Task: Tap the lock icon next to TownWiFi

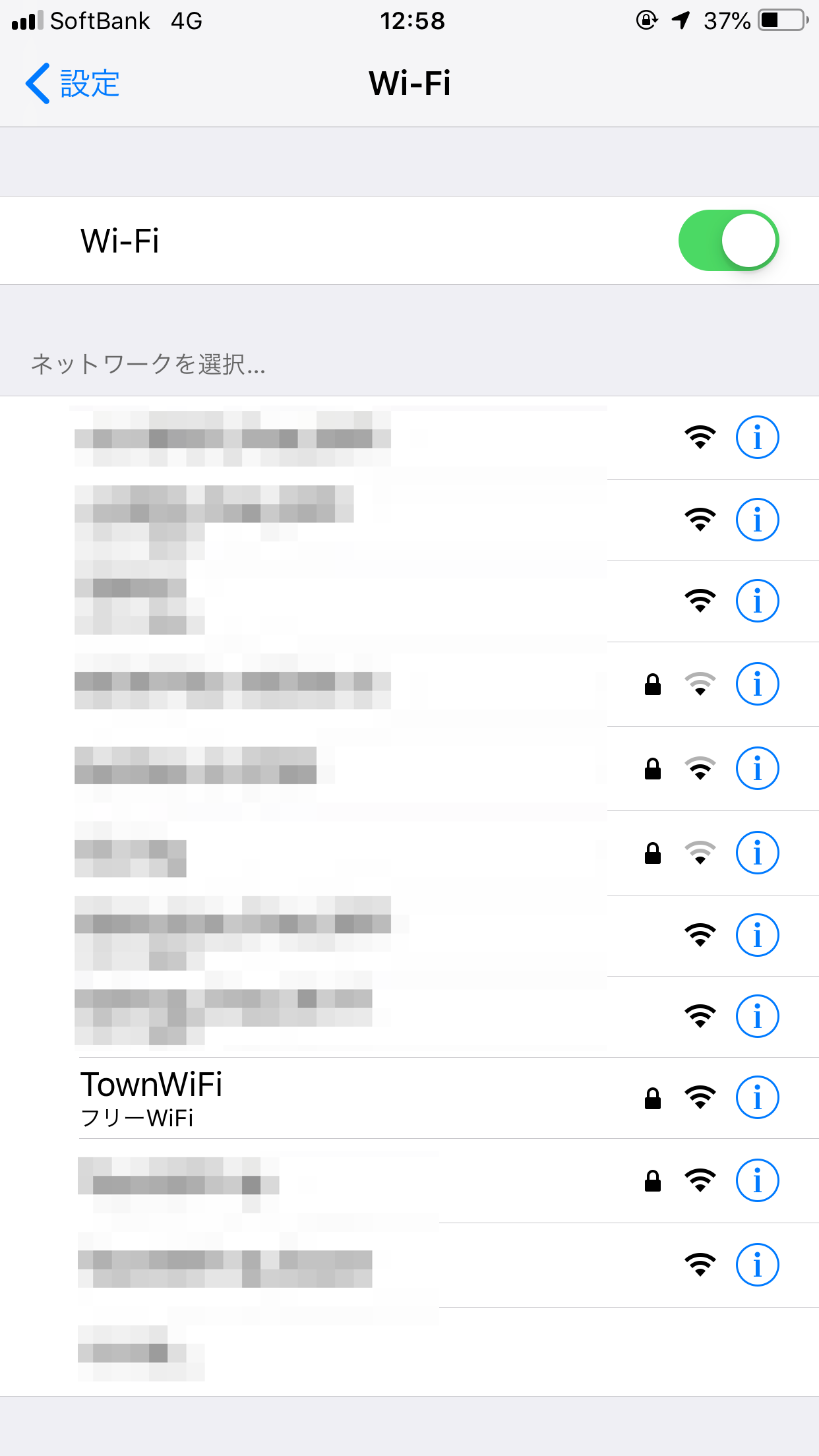Action: click(653, 1097)
